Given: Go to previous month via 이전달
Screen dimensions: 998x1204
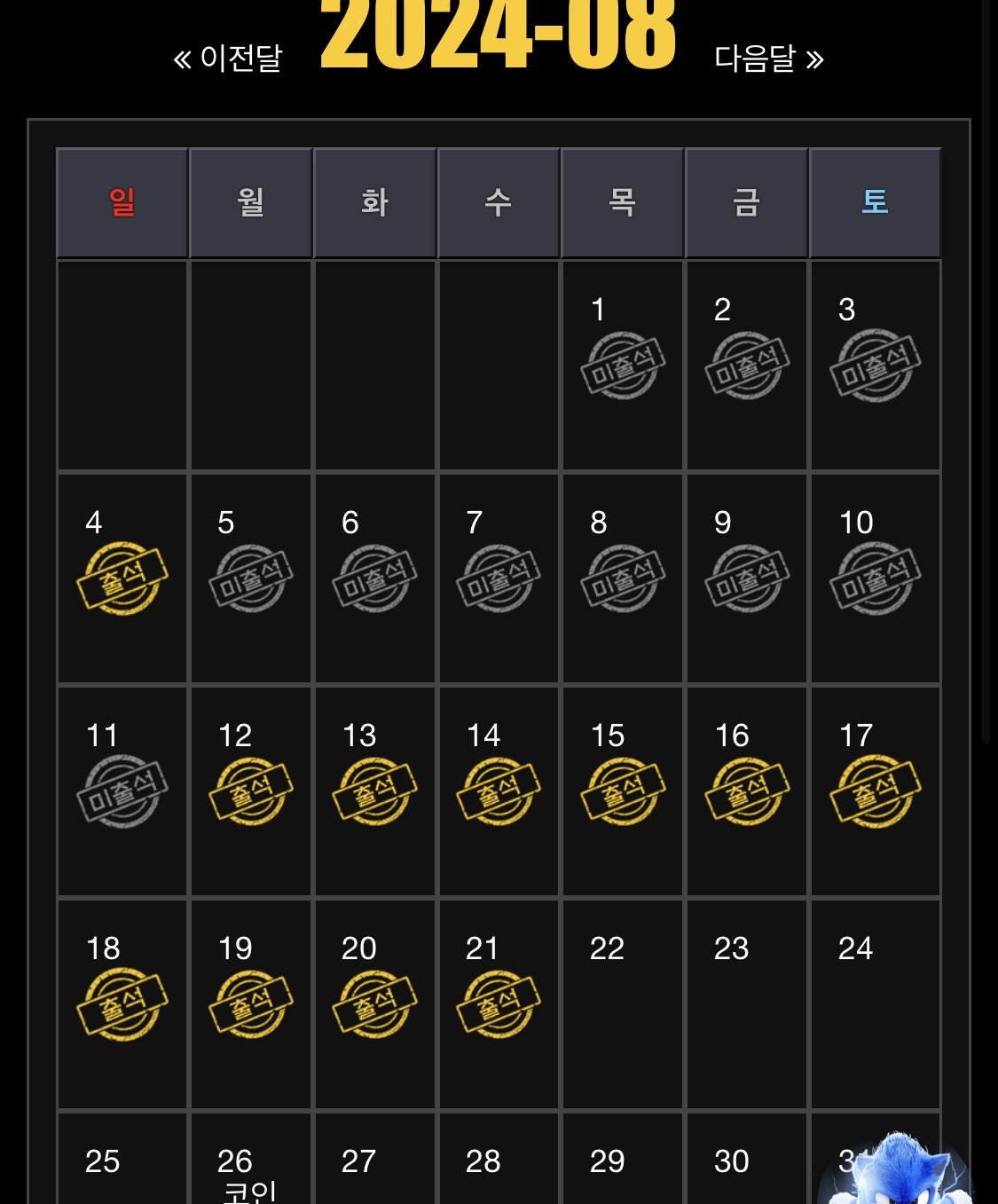Looking at the screenshot, I should click(x=228, y=59).
